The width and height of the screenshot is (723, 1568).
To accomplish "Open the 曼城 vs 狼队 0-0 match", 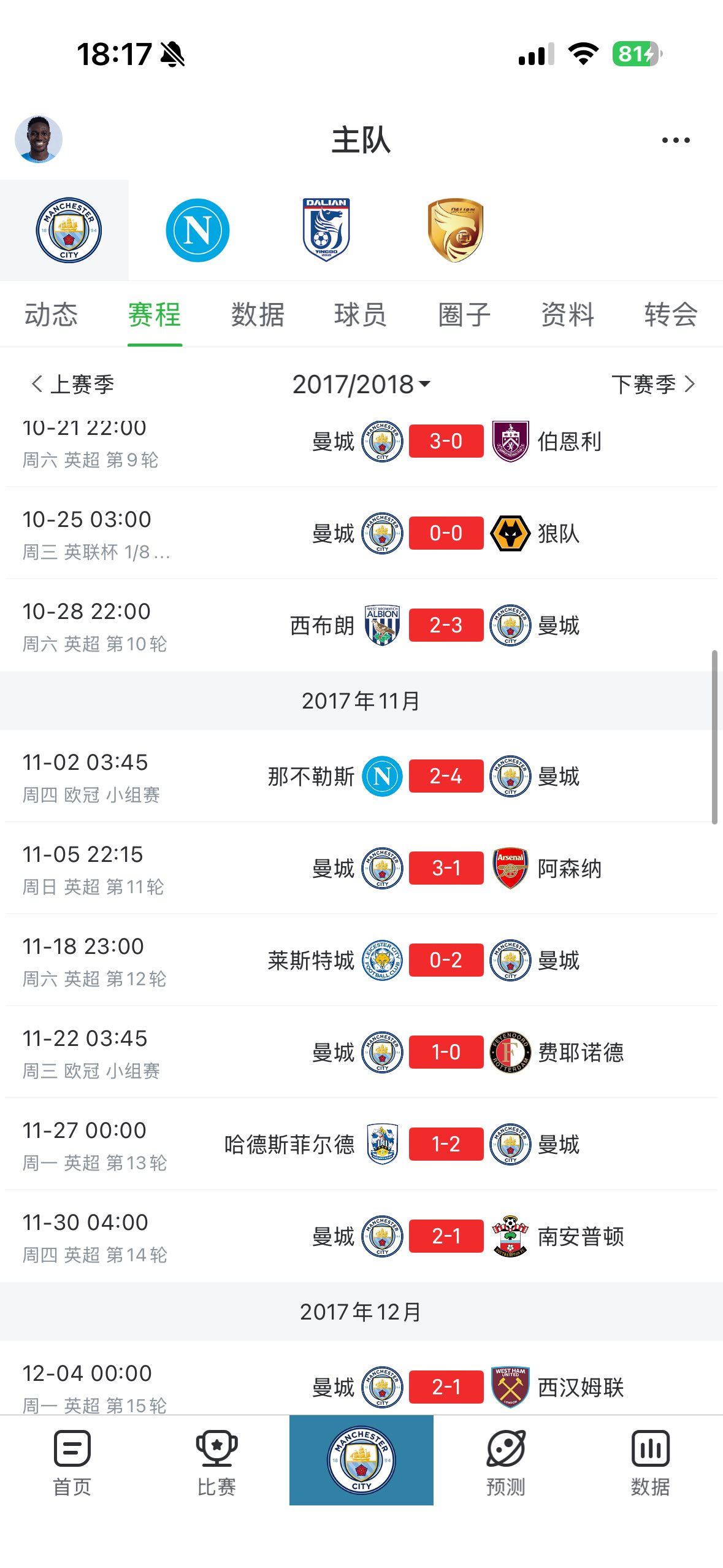I will [x=446, y=533].
